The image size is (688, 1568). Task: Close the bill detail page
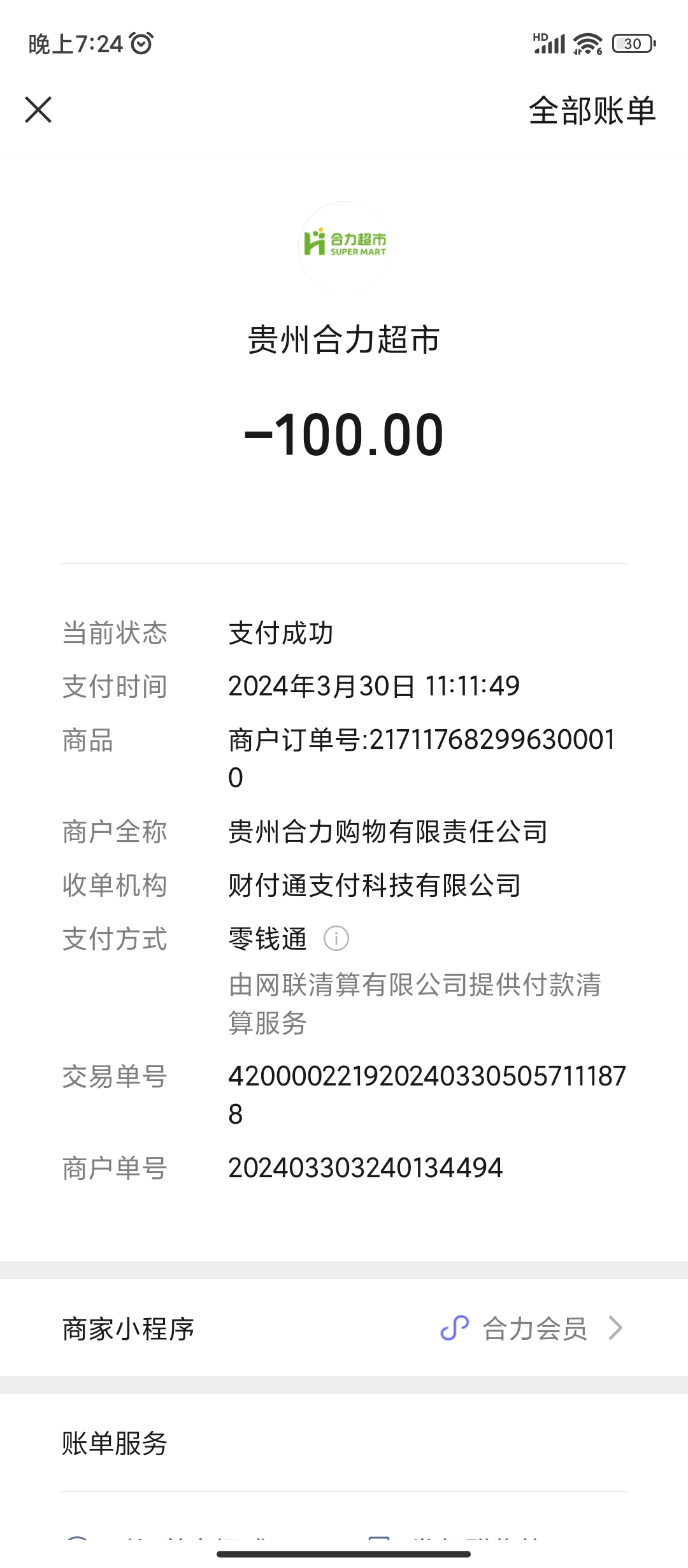point(38,110)
